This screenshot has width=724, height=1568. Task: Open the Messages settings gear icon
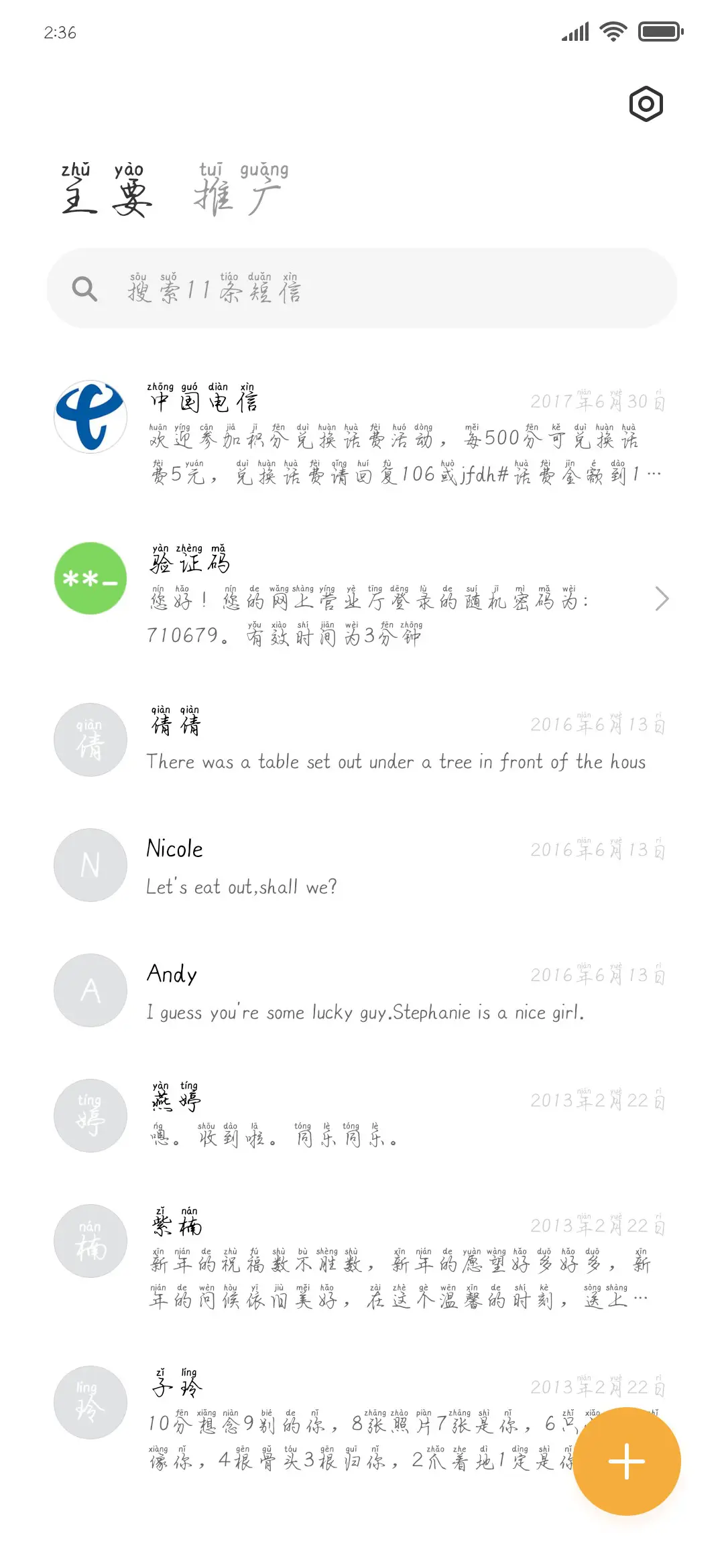tap(644, 103)
